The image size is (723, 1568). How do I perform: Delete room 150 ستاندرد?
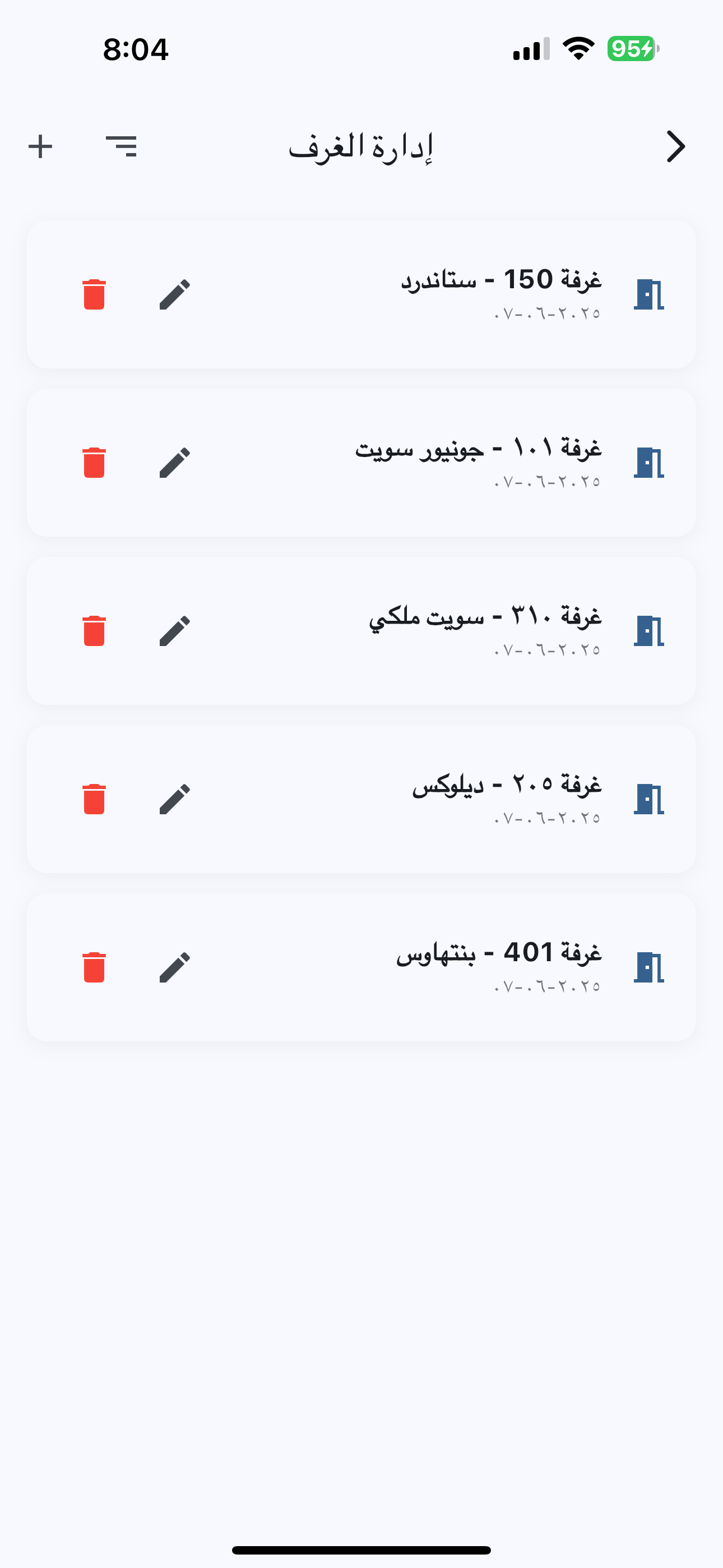pos(94,294)
